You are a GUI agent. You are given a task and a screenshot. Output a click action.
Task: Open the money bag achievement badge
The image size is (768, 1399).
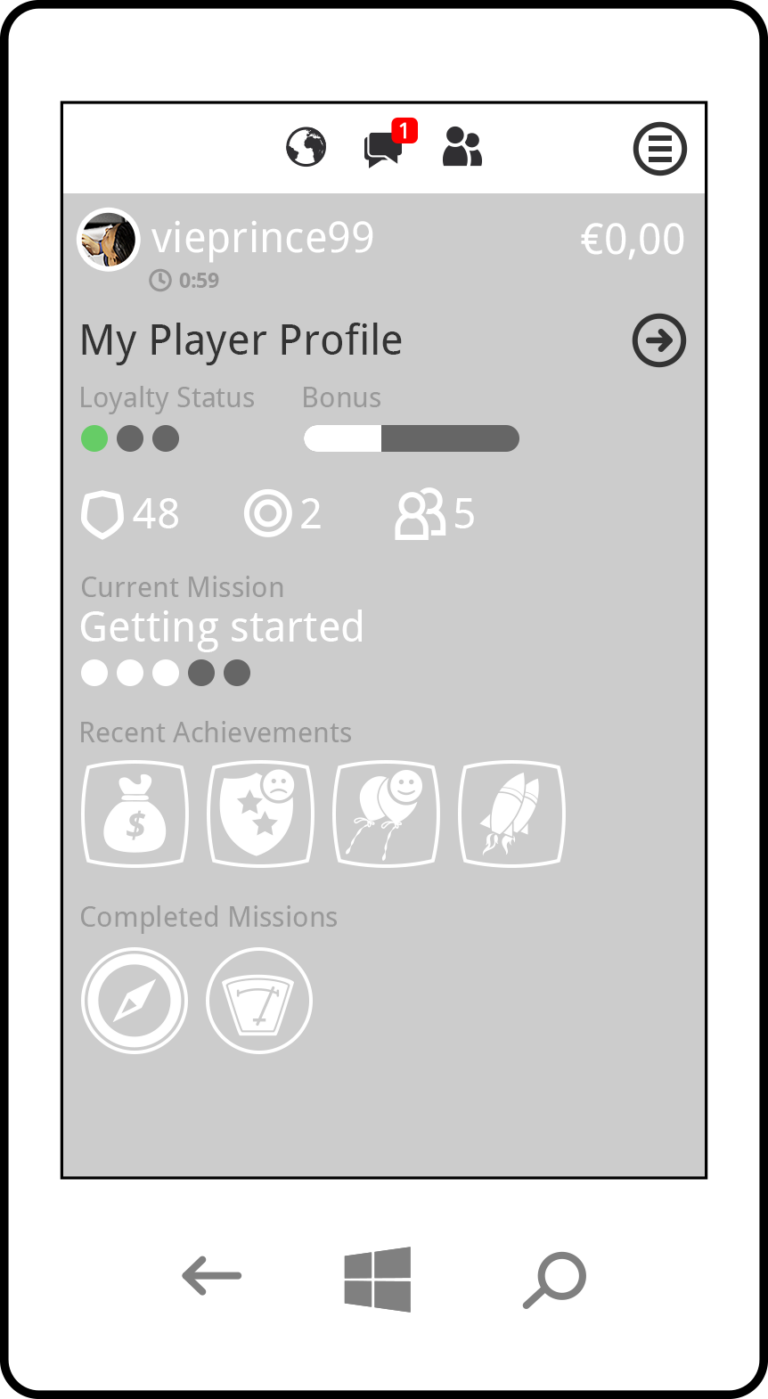click(134, 812)
